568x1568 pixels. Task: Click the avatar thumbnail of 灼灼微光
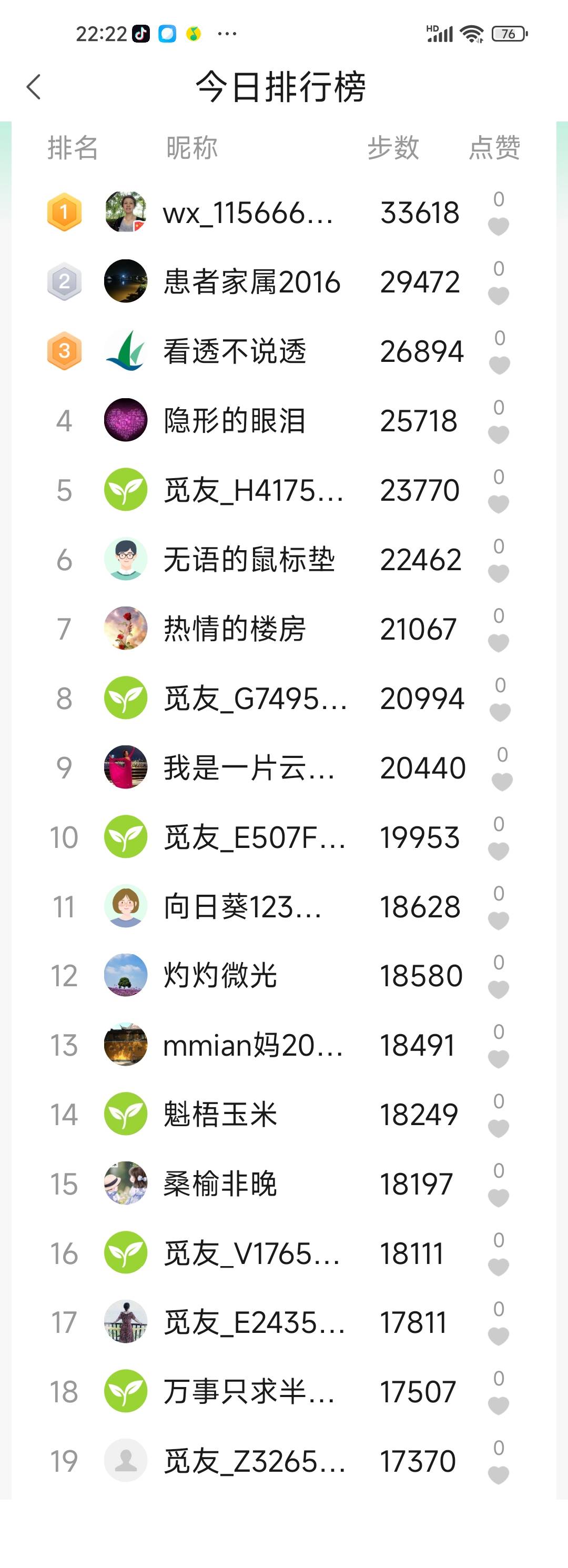point(125,976)
